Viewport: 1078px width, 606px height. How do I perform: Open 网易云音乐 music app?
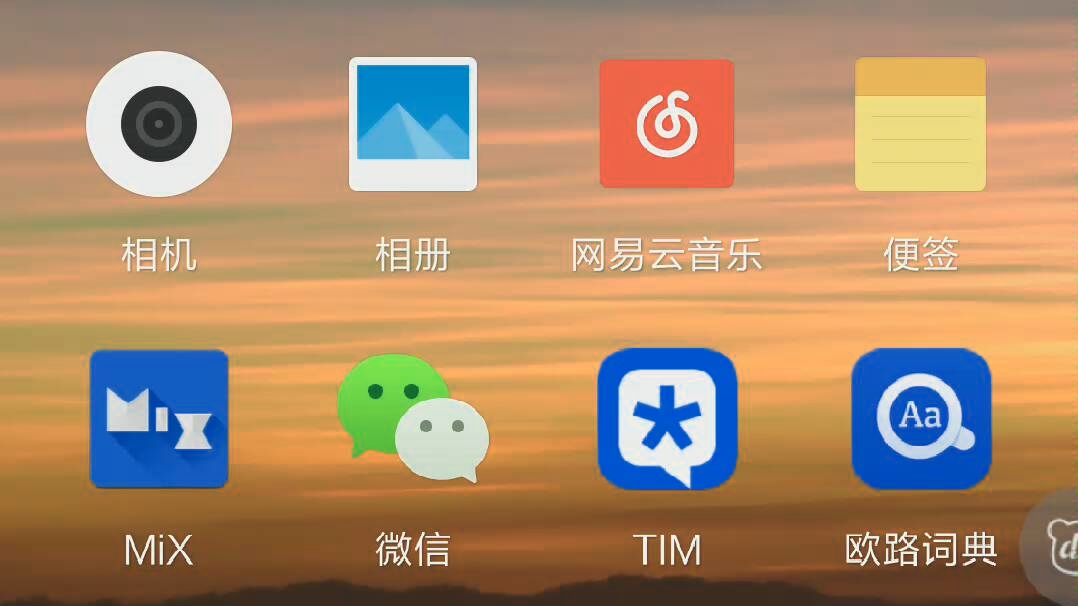coord(666,124)
